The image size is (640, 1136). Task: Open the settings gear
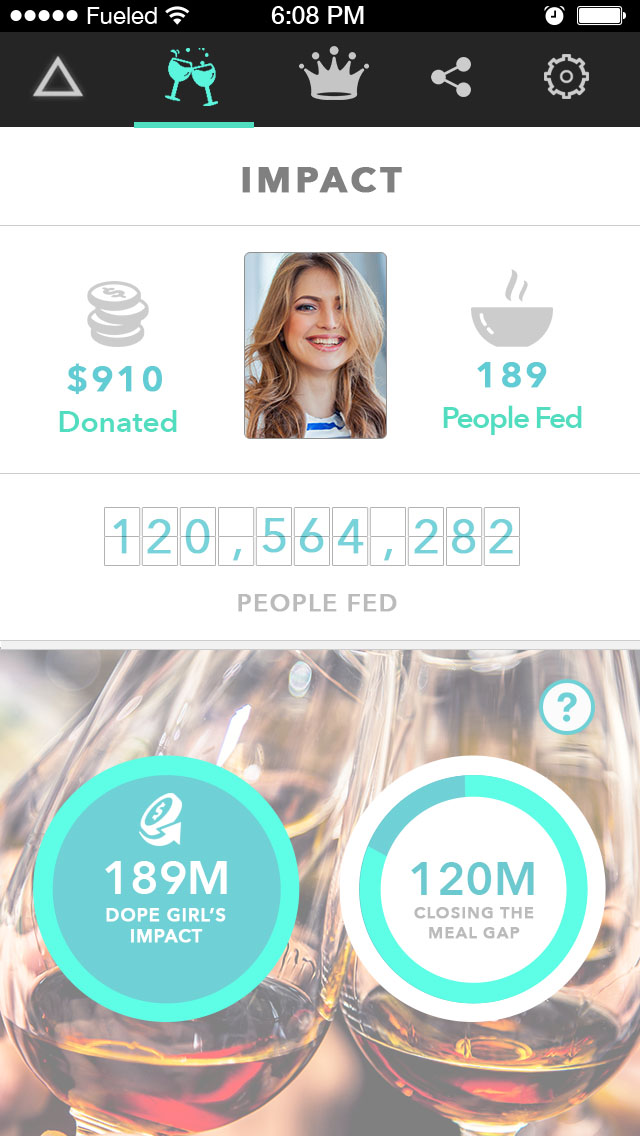coord(567,77)
